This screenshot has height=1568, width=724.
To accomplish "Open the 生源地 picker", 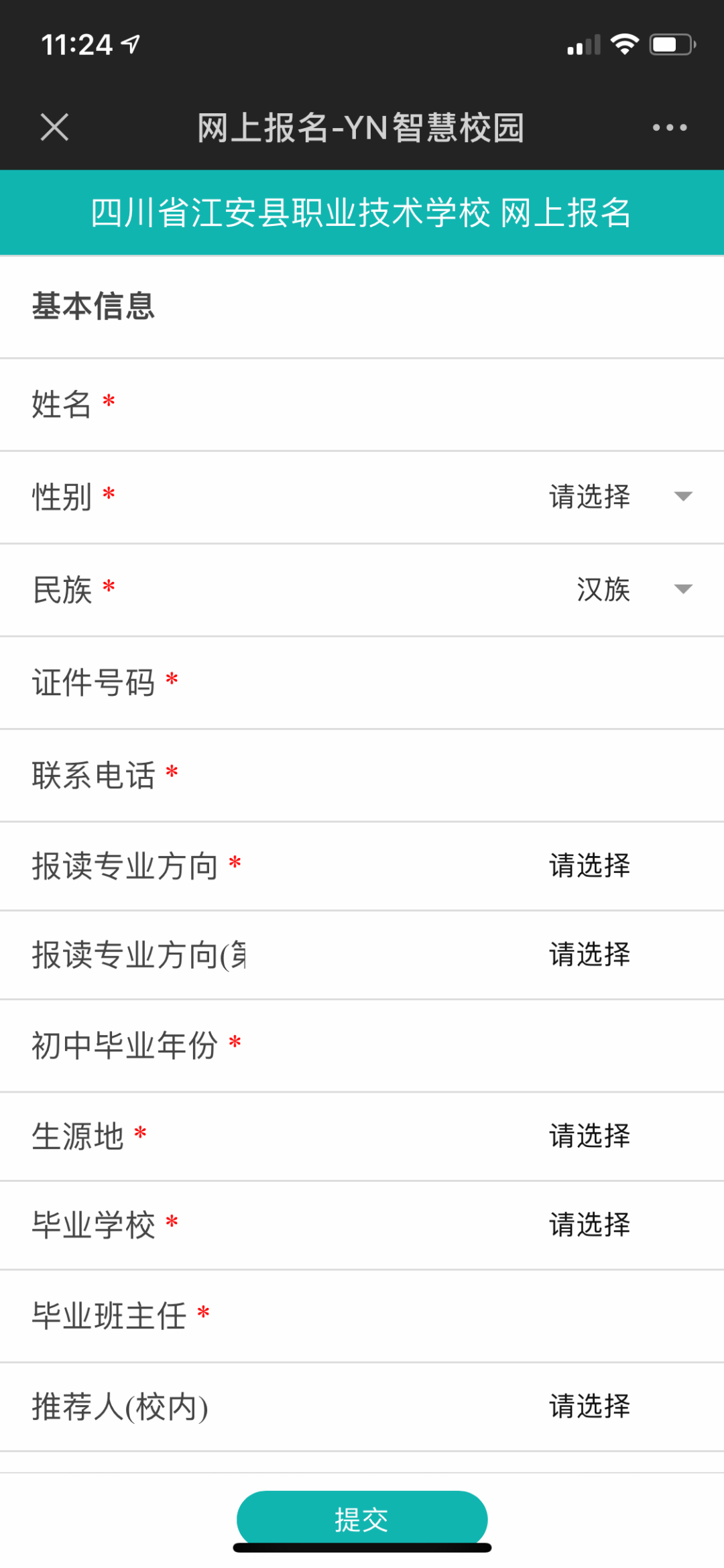I will click(362, 1137).
